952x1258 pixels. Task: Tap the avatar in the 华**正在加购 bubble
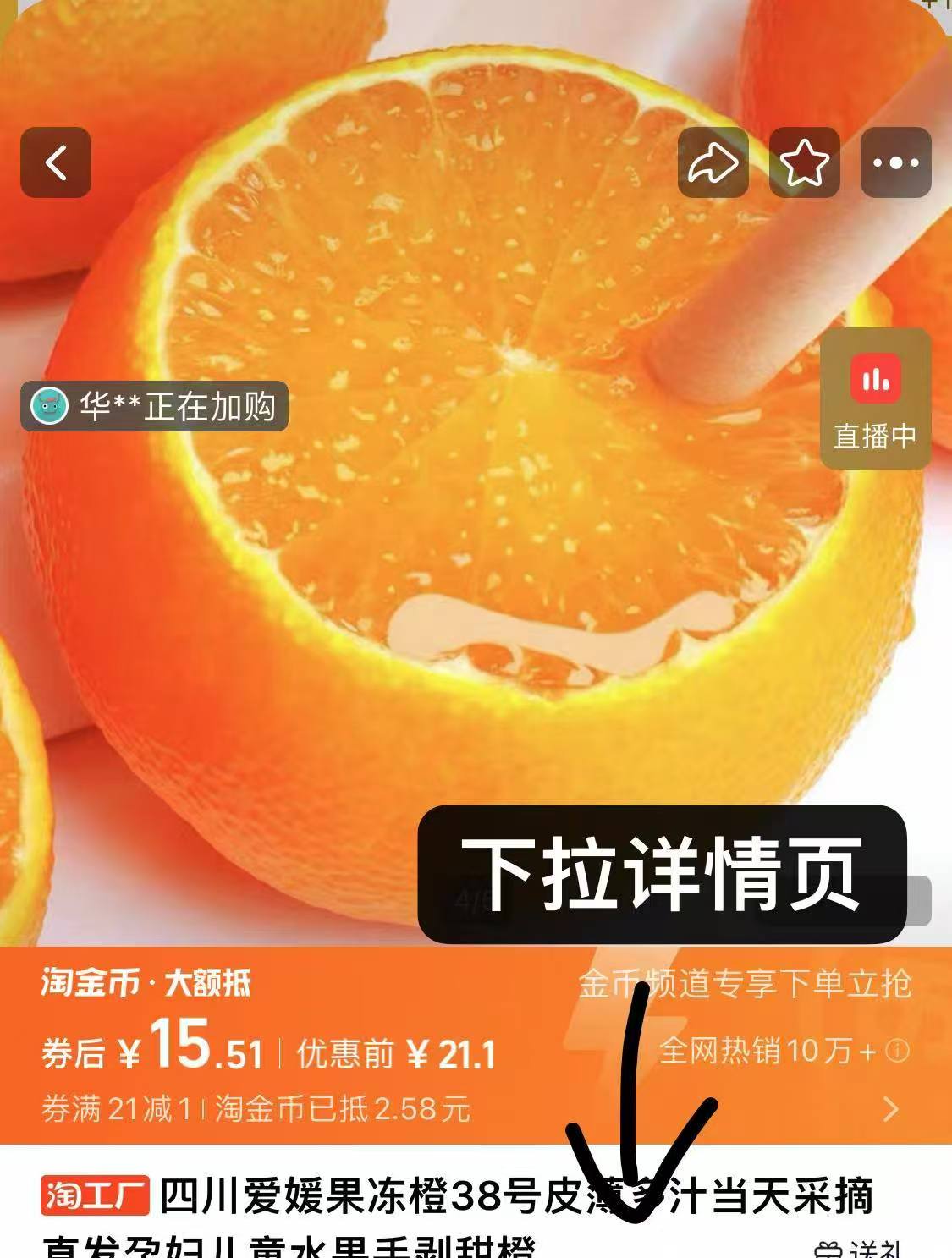[x=49, y=407]
